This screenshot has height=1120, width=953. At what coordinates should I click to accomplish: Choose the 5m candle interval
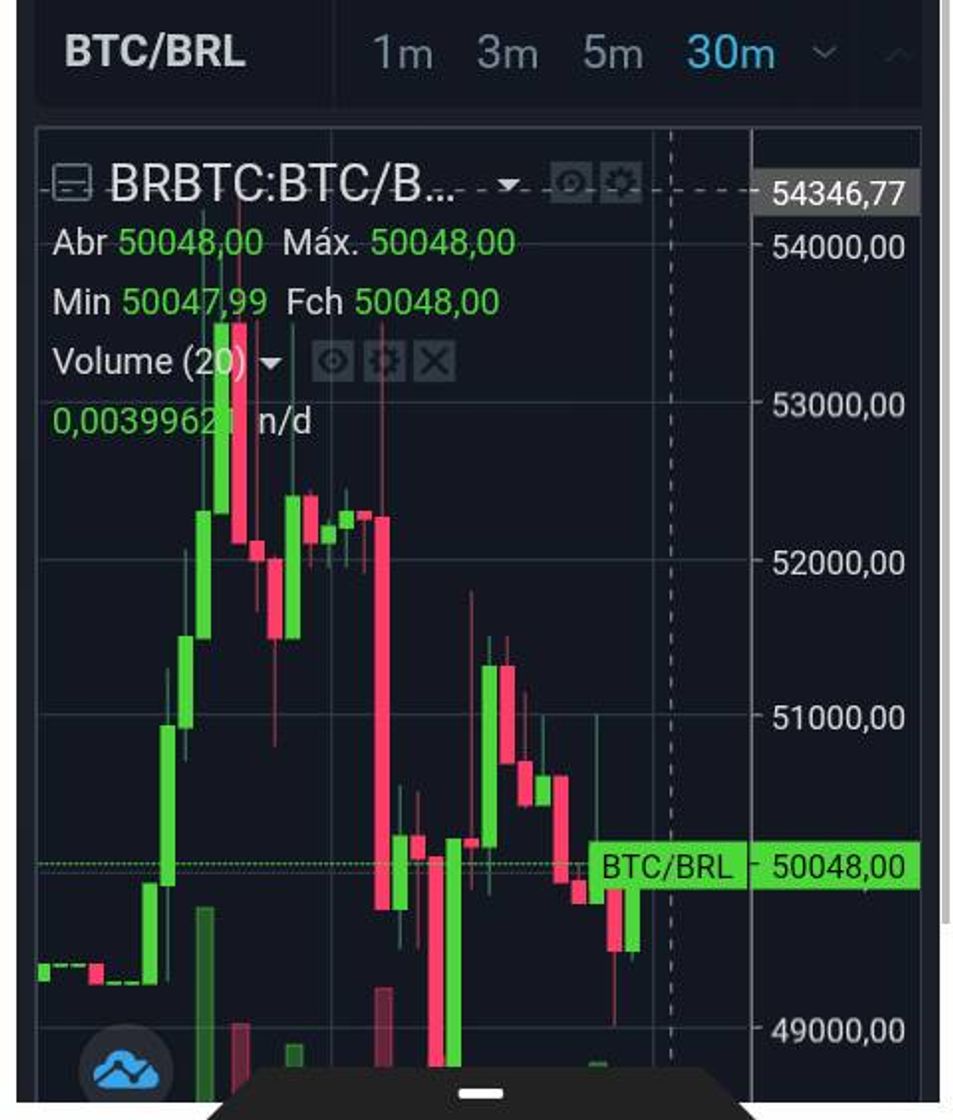pyautogui.click(x=612, y=52)
